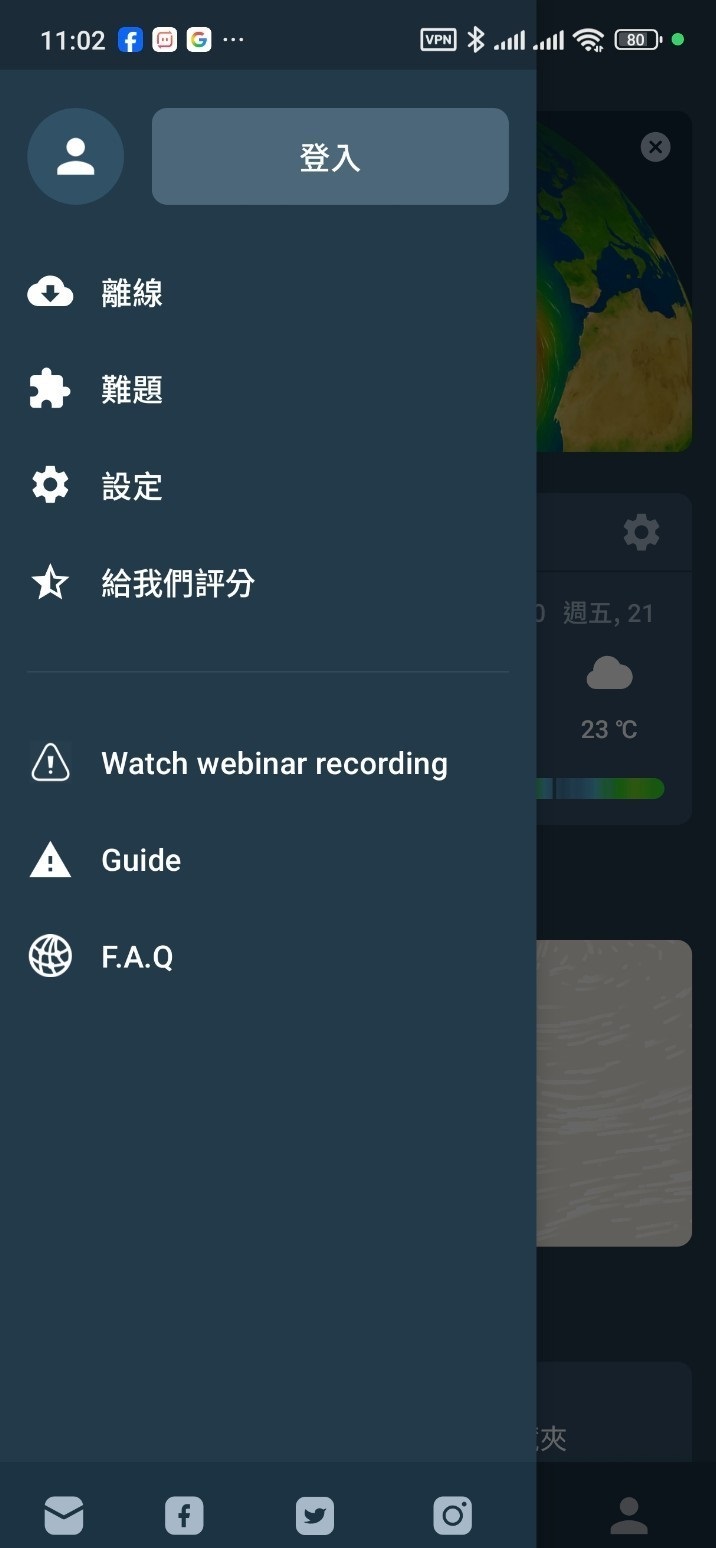View the F.A.Q page

(x=137, y=957)
